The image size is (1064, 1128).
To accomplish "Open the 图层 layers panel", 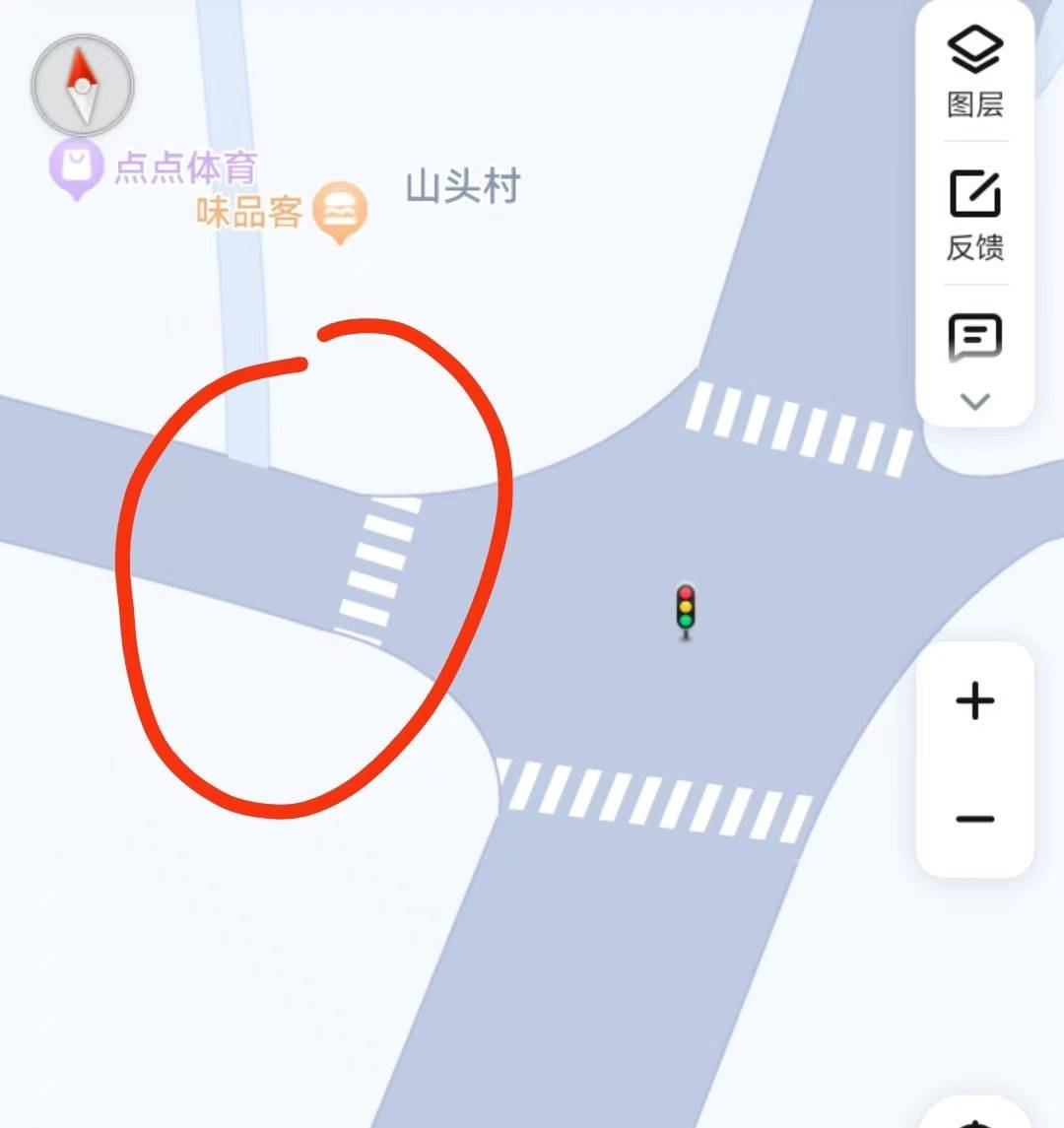I will [975, 71].
